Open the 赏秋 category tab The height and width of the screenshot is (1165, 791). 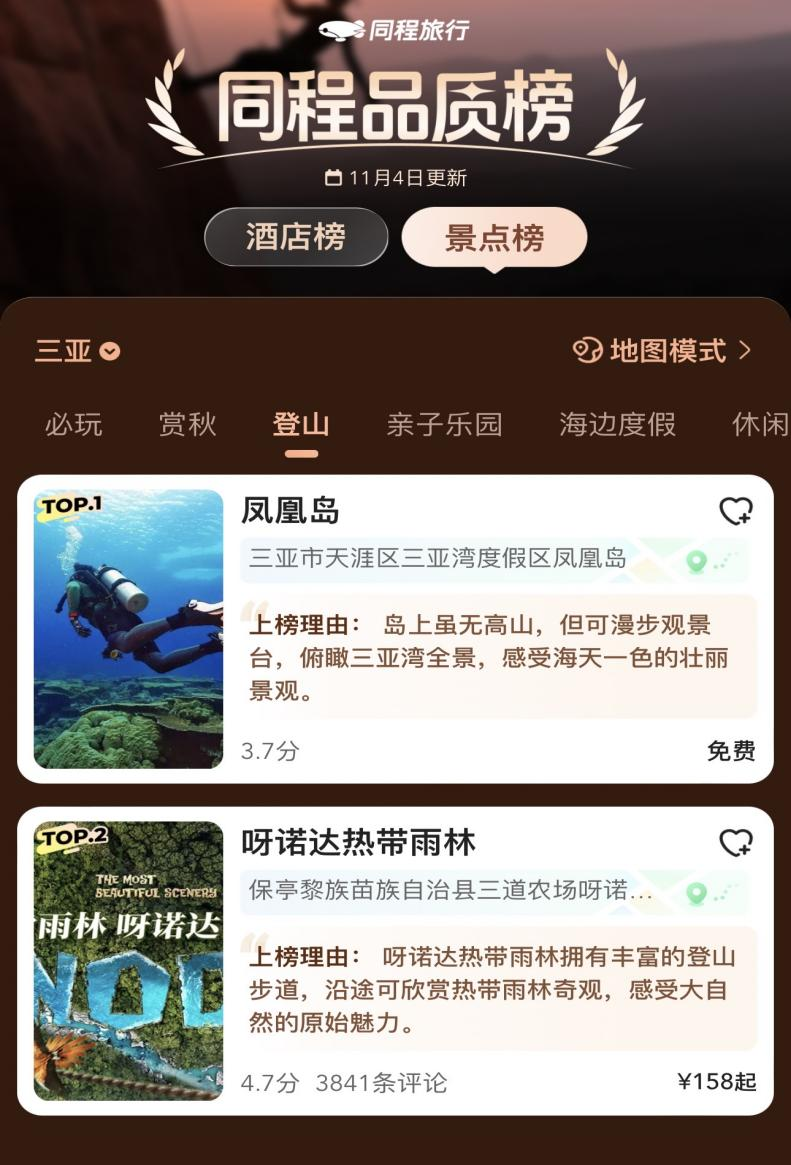click(x=184, y=424)
